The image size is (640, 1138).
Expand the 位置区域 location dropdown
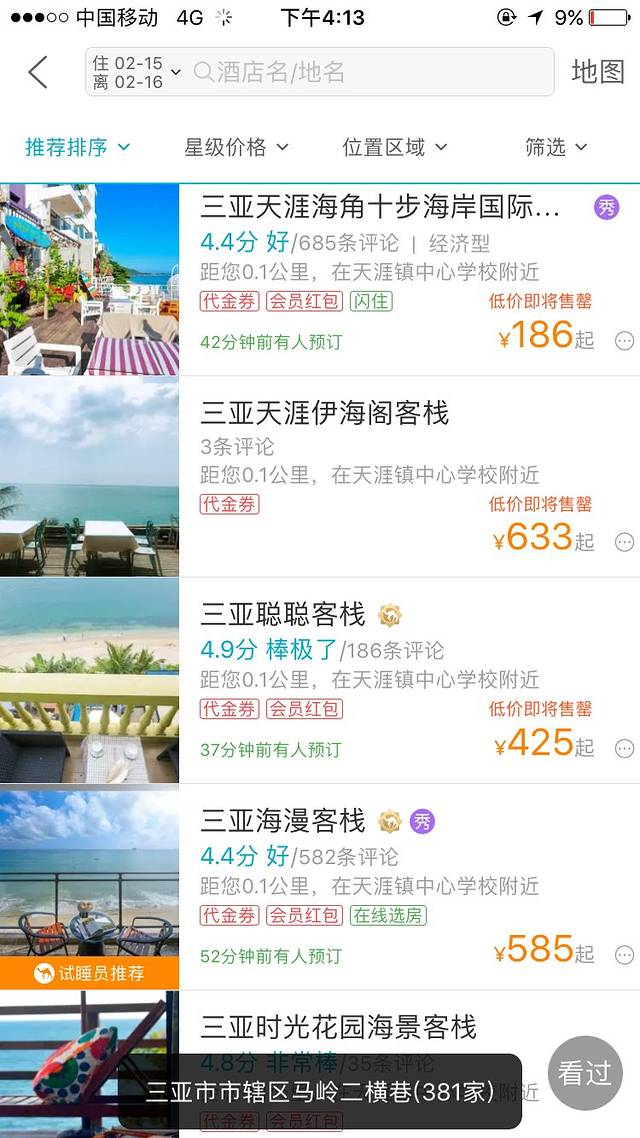394,147
